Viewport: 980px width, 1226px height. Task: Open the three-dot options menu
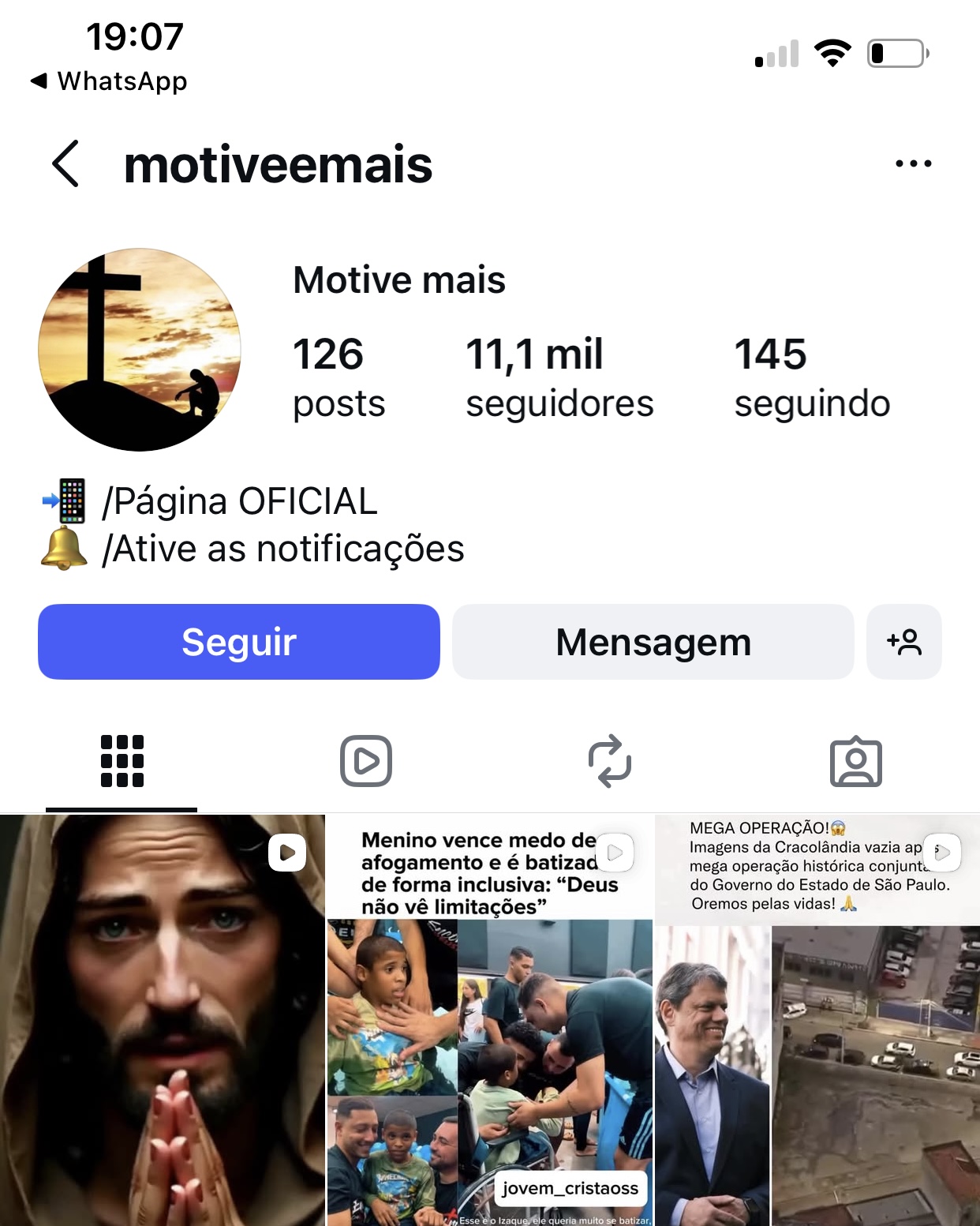[x=913, y=164]
